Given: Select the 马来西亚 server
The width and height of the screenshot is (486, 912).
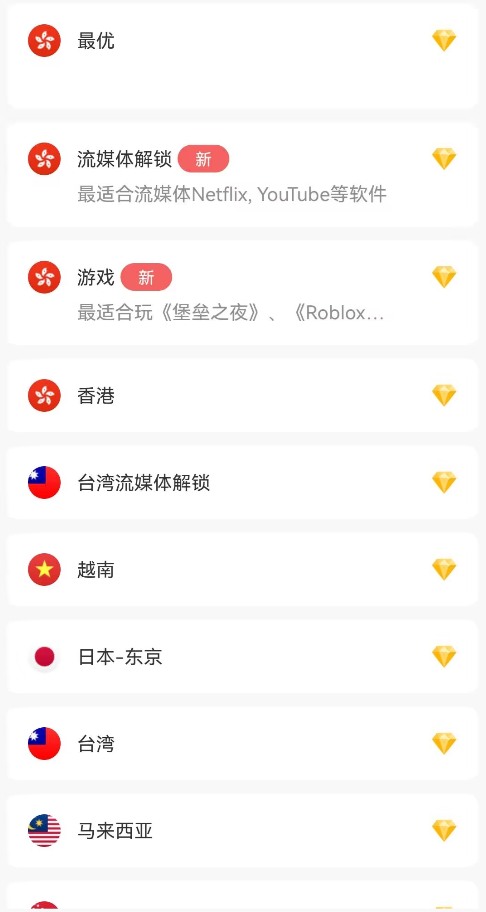Looking at the screenshot, I should click(242, 831).
